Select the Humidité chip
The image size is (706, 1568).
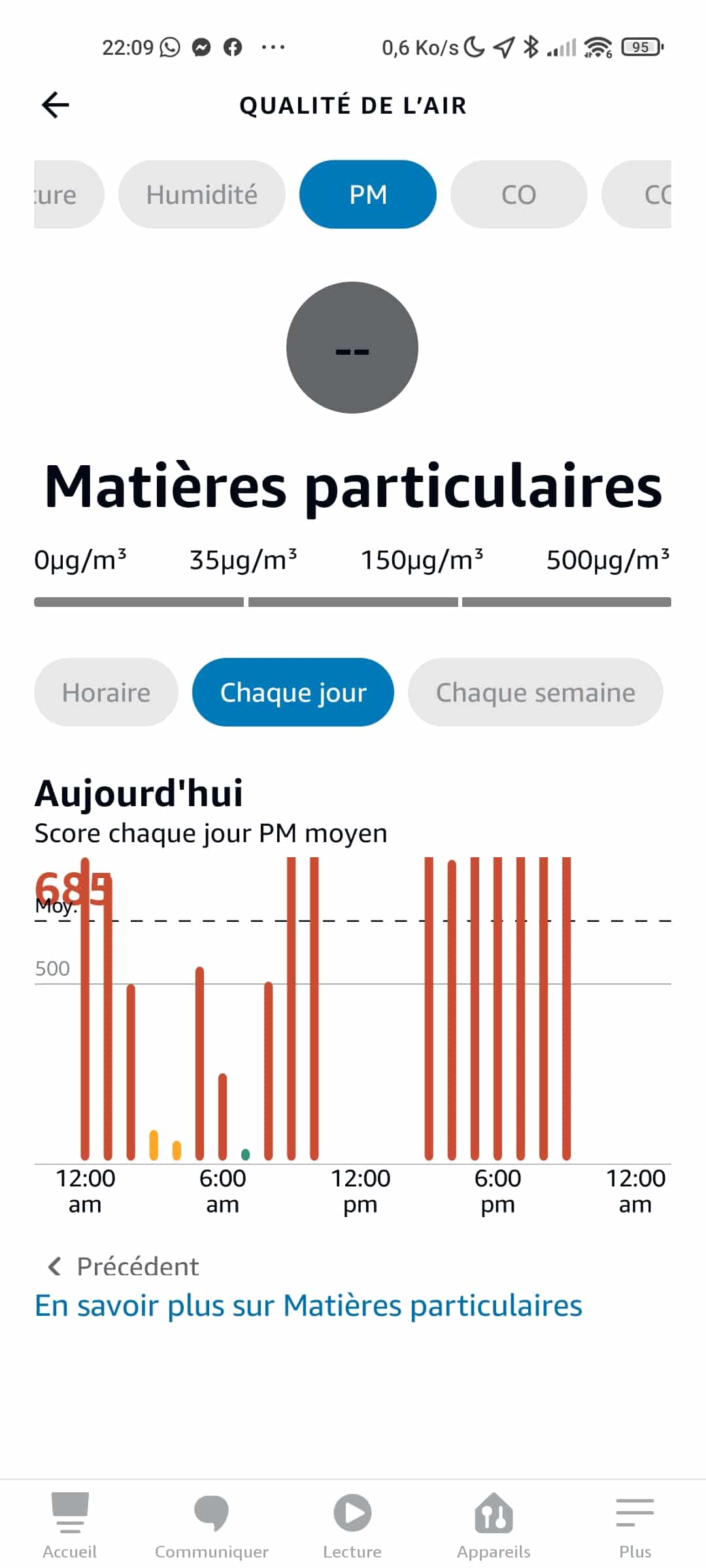201,195
